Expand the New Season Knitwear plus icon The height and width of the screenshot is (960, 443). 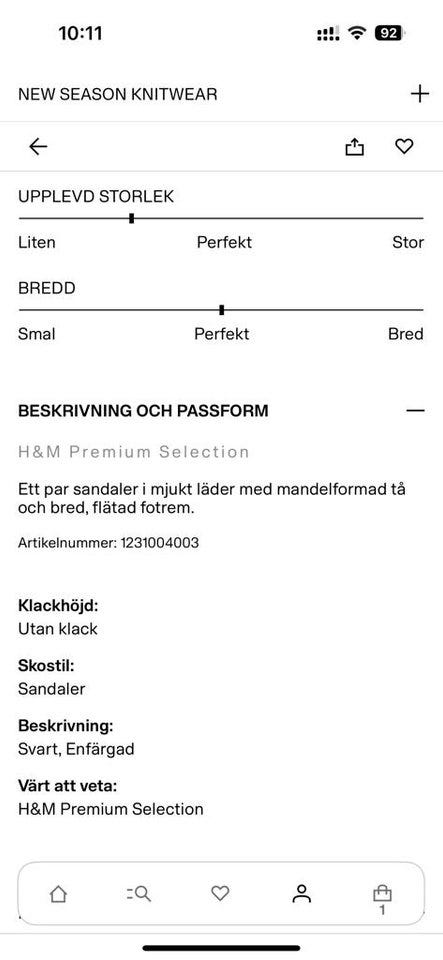419,94
